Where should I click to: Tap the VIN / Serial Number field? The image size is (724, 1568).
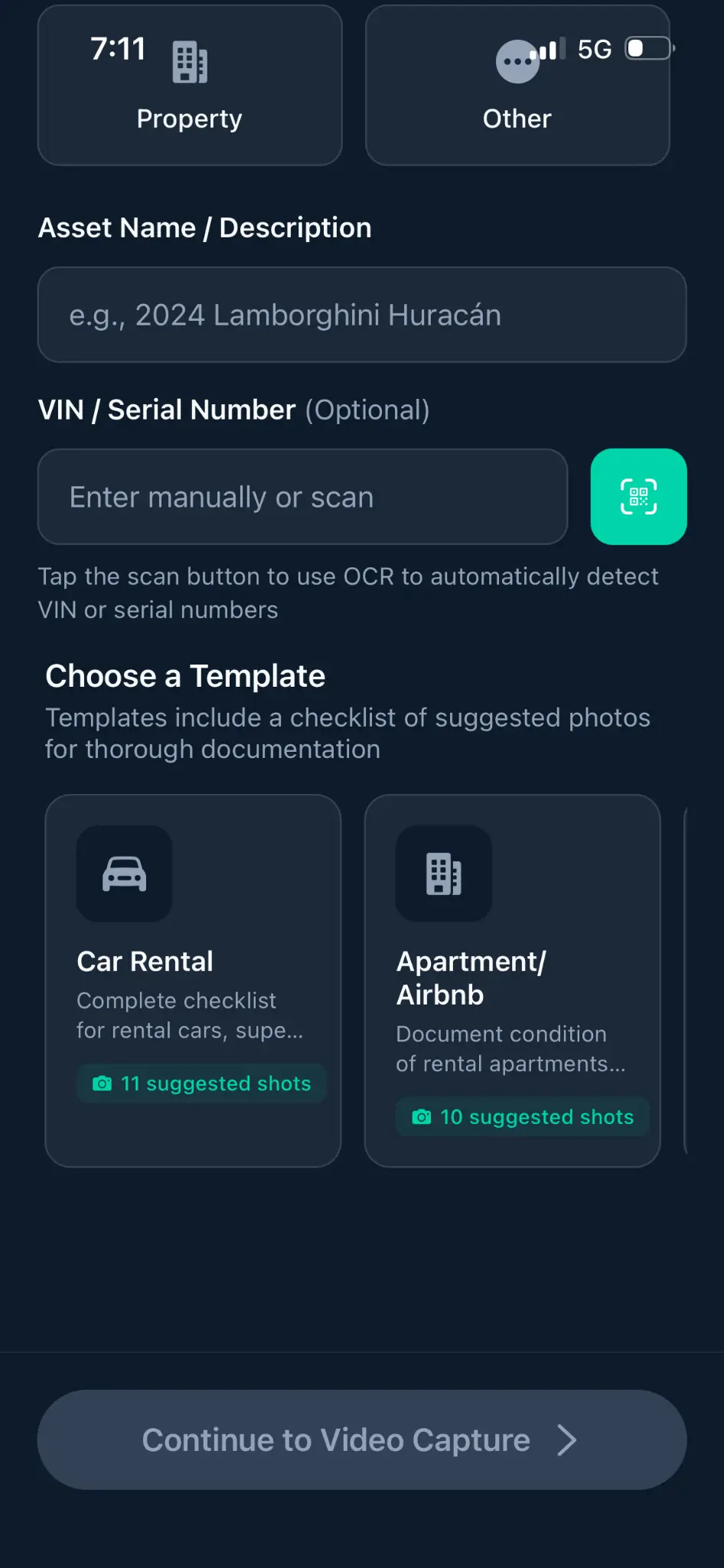point(302,497)
